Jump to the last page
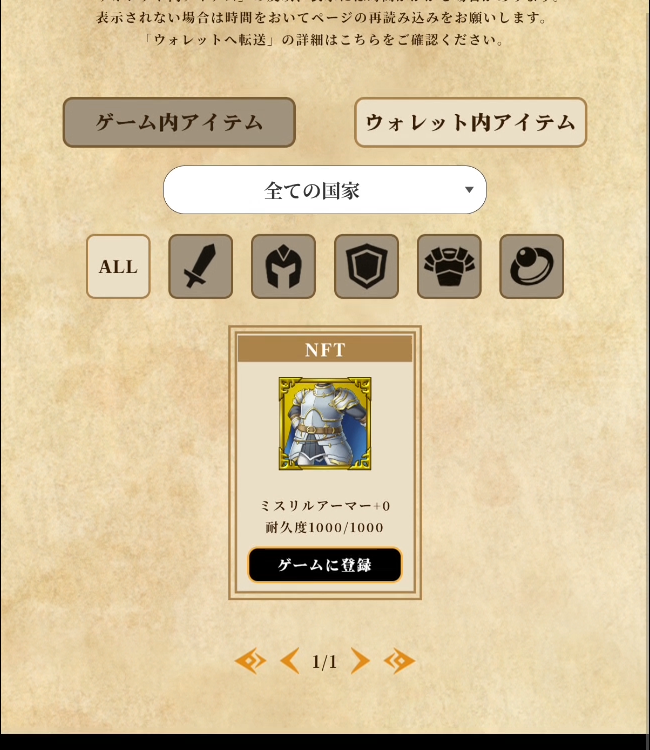 click(x=400, y=661)
